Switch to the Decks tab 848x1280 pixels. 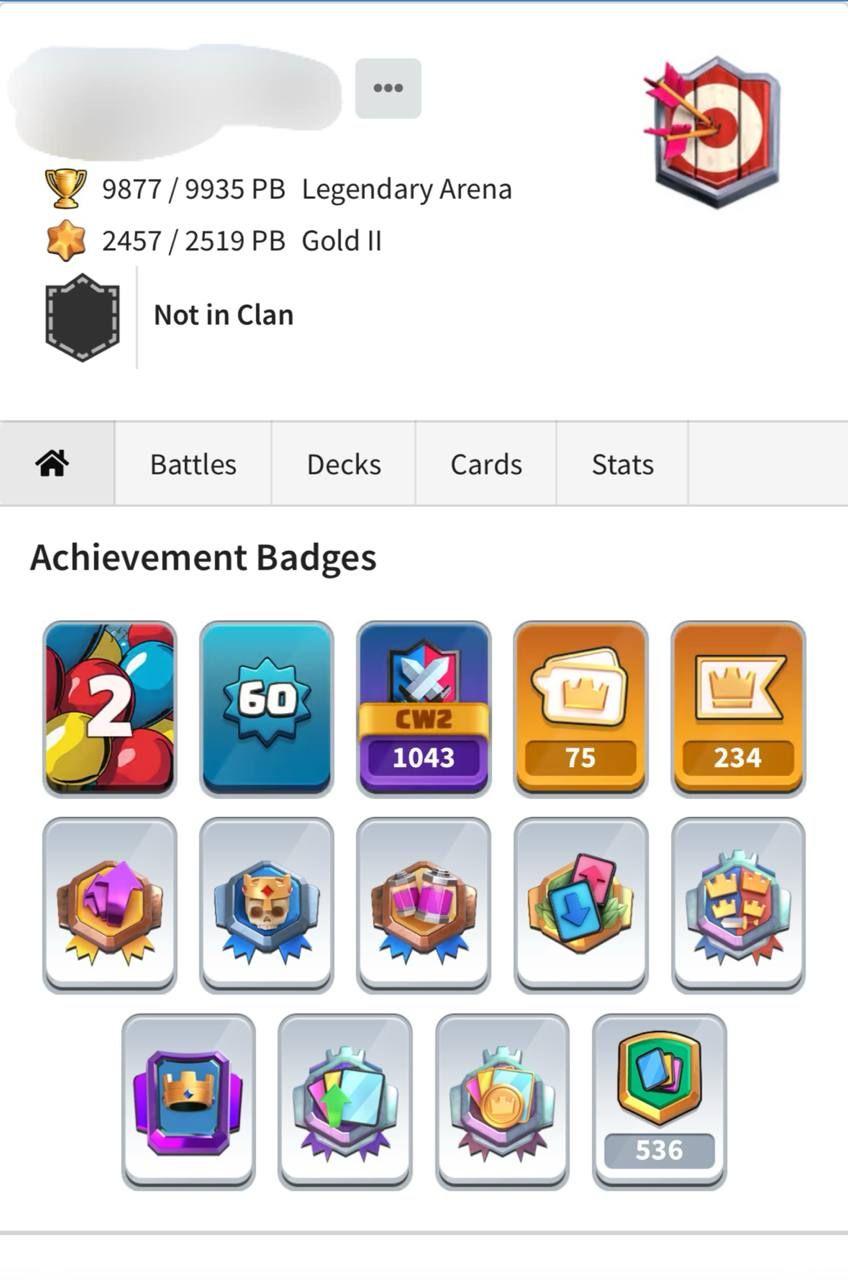[x=343, y=464]
